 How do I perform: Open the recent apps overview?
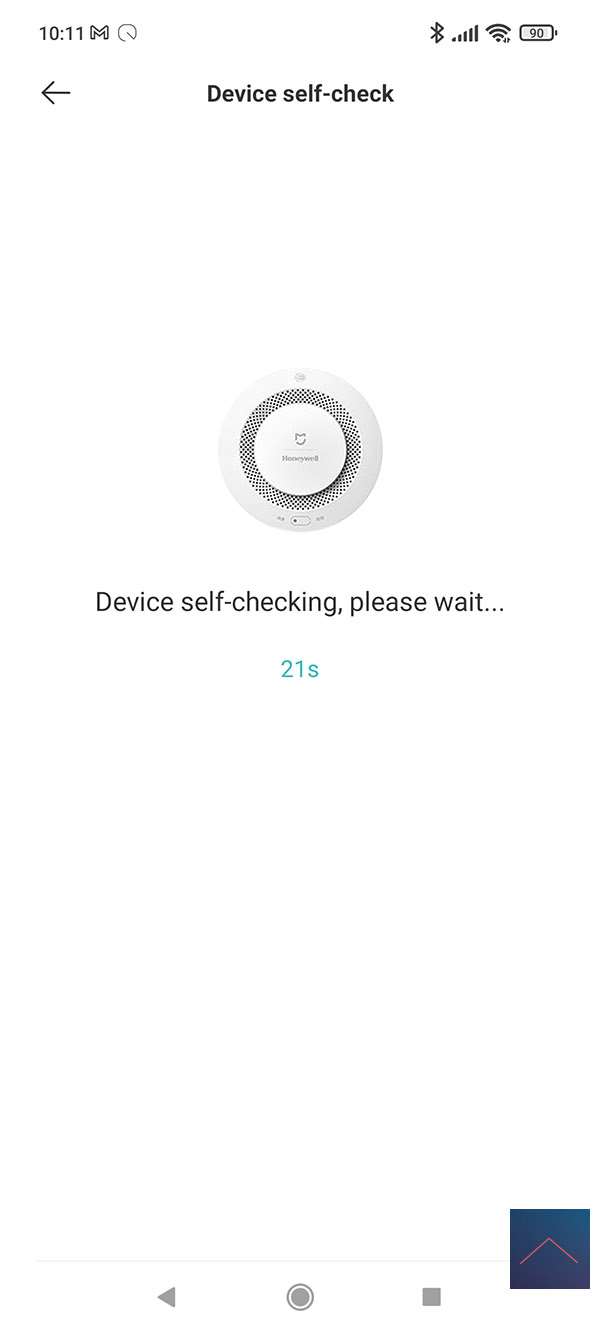pyautogui.click(x=432, y=1297)
